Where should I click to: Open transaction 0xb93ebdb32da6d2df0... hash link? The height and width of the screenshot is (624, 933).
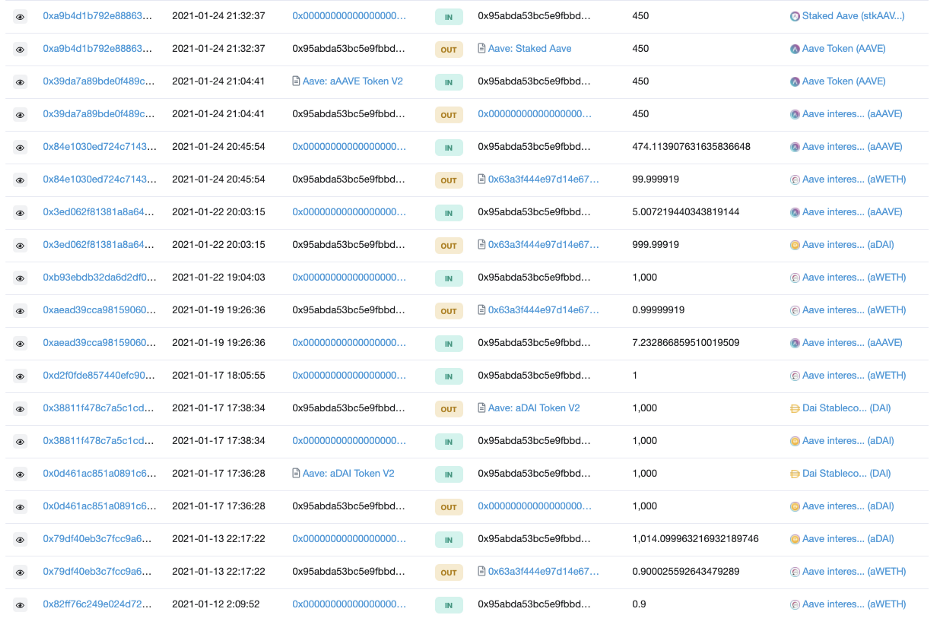[x=99, y=277]
